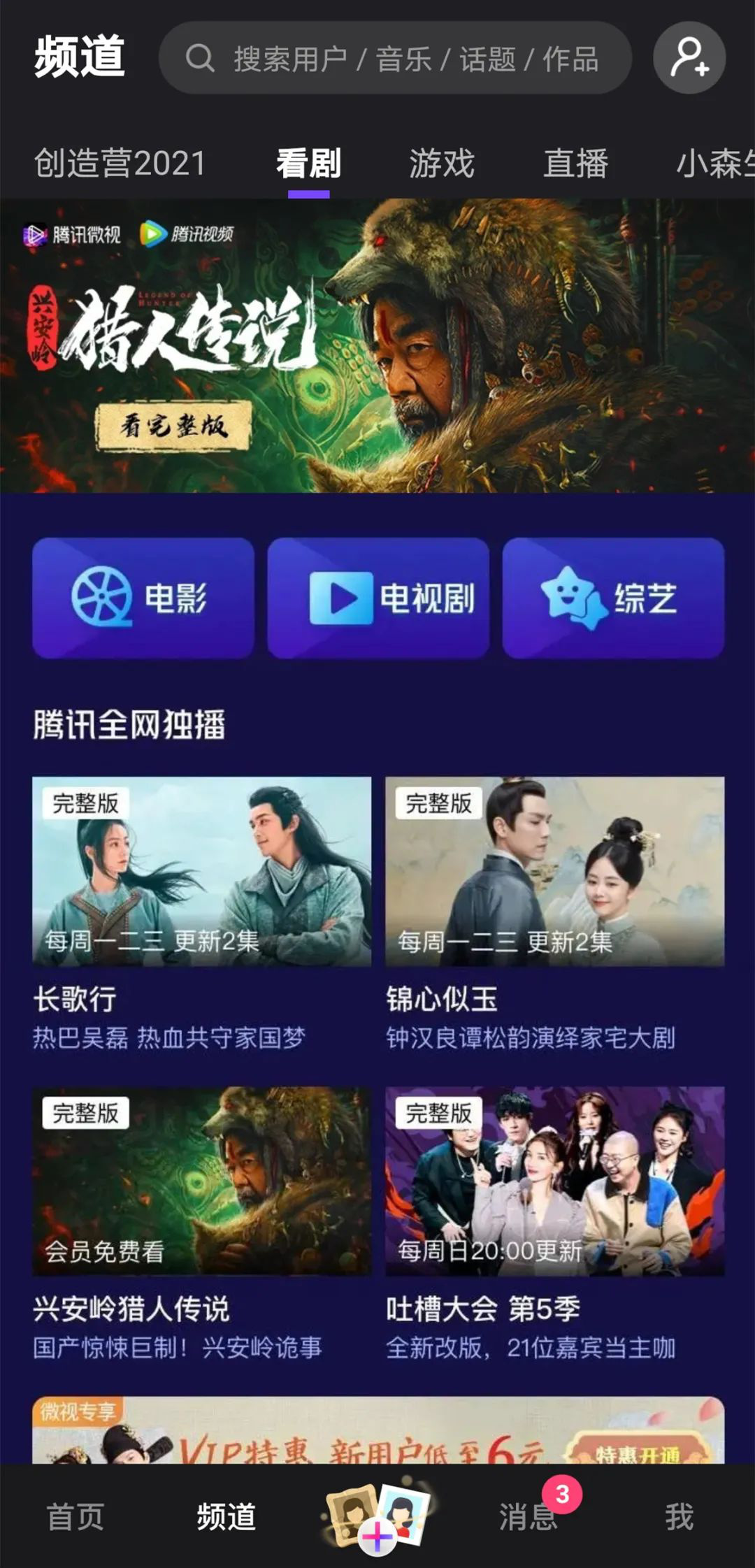Screen dimensions: 755x1568
Task: Go to the 首页 tab
Action: pos(75,1517)
